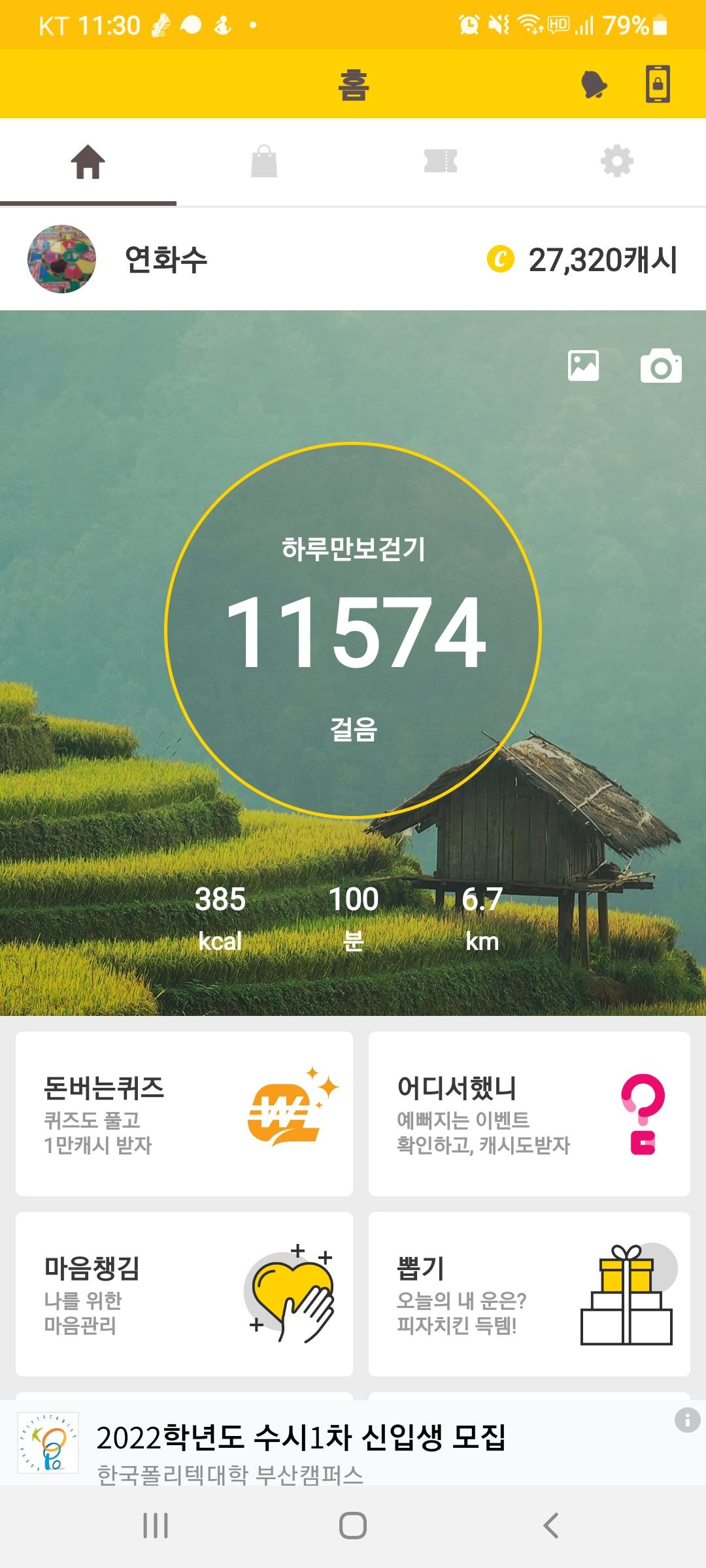Open the 마음챙김 card

[184, 1294]
